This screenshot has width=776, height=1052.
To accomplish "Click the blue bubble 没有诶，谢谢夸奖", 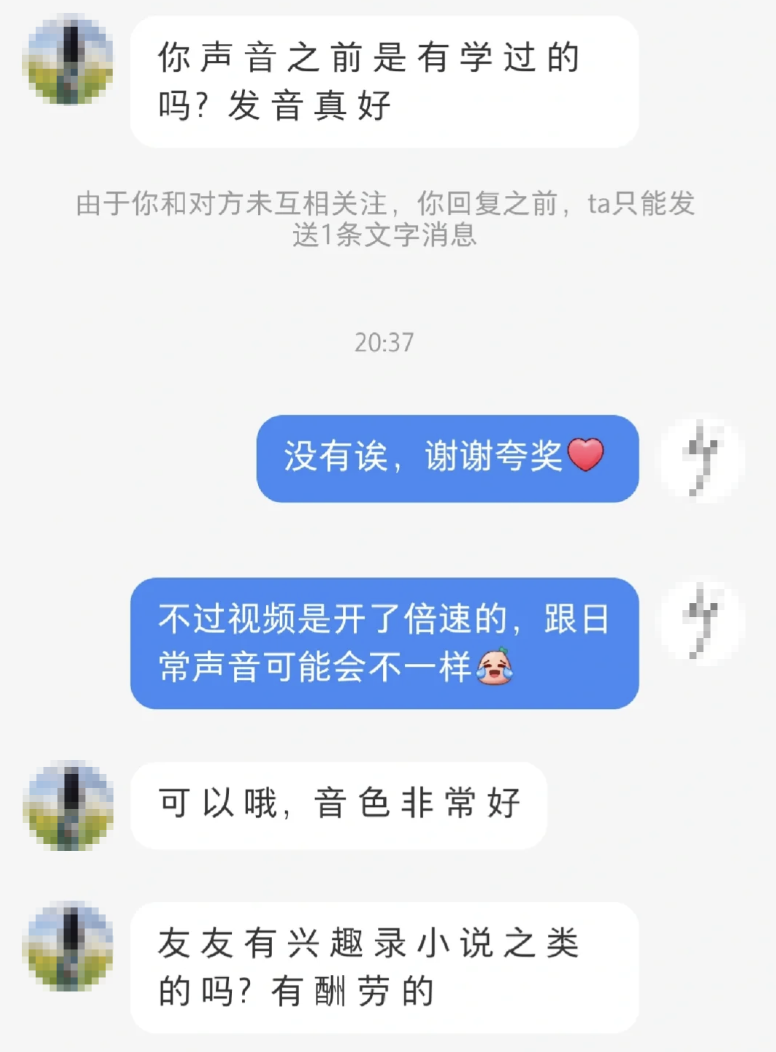I will (448, 457).
